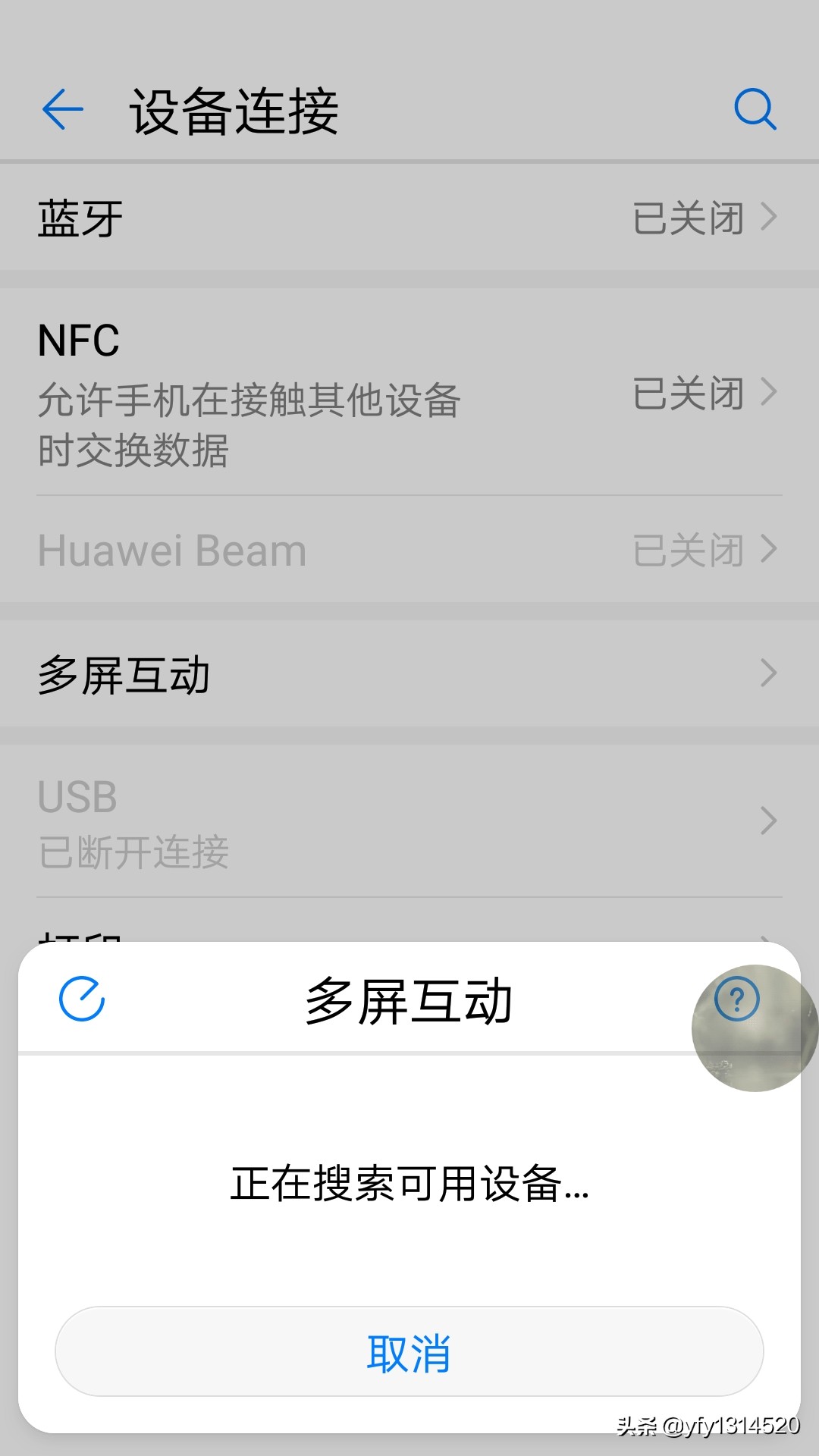Image resolution: width=819 pixels, height=1456 pixels.
Task: Open Bluetooth settings via 蓝牙 label
Action: pos(76,218)
